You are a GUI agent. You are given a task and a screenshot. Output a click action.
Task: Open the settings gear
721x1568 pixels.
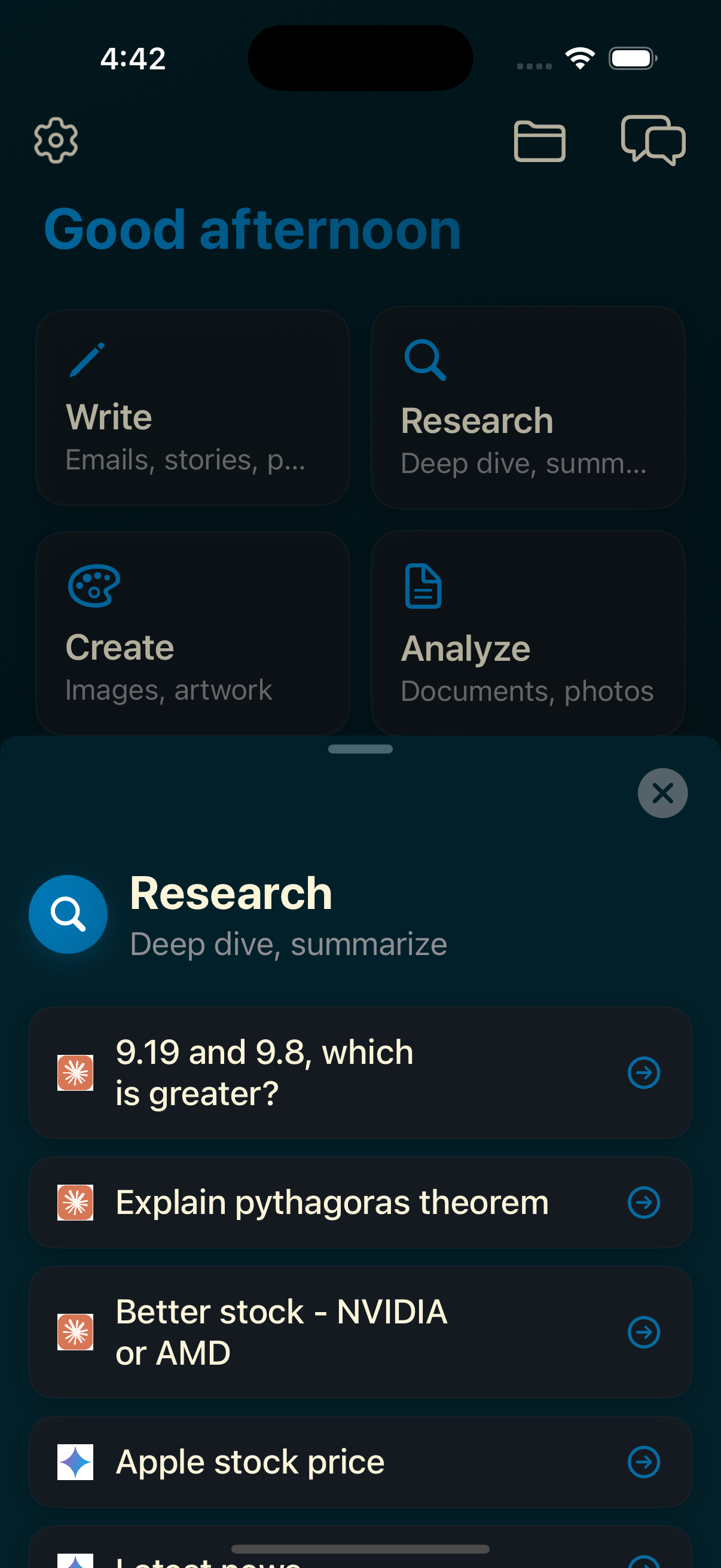(x=56, y=140)
